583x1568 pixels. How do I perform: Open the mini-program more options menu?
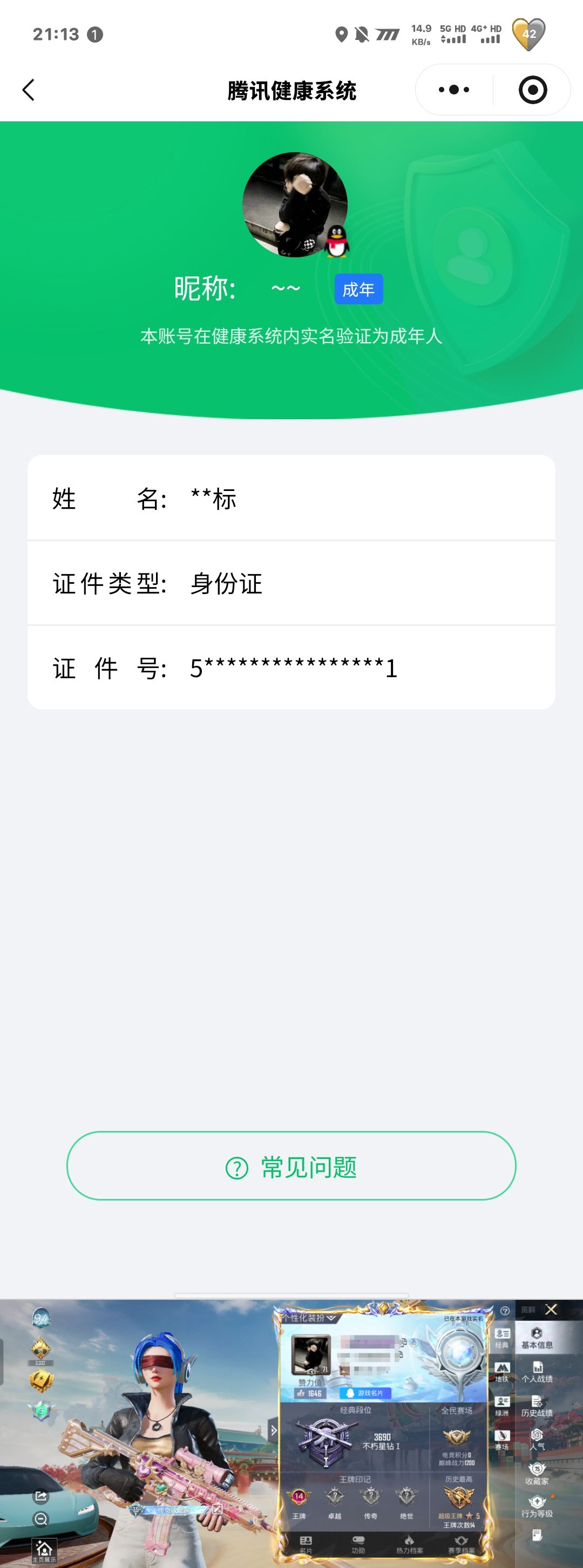(x=451, y=90)
